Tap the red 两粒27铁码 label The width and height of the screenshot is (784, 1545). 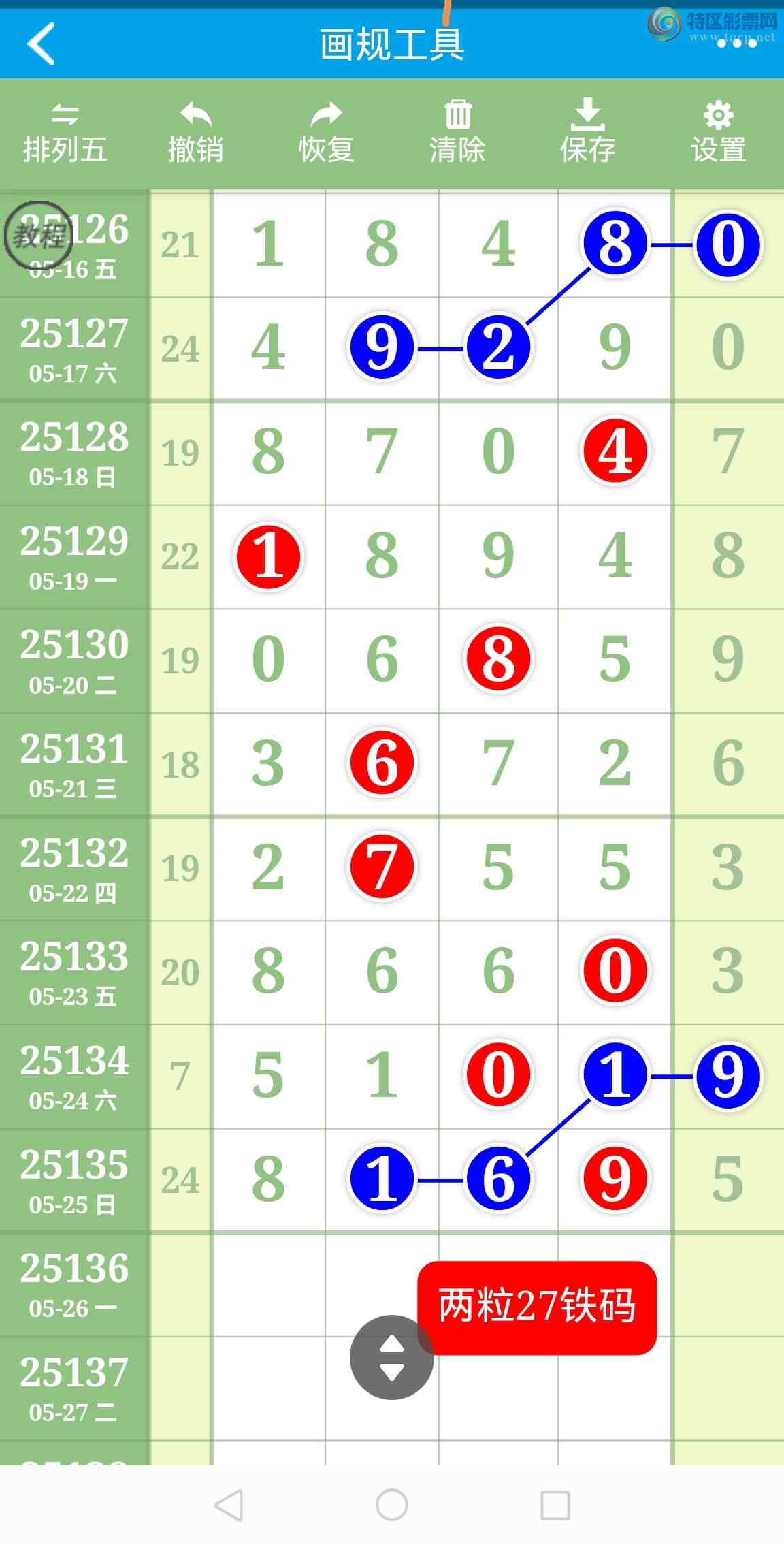[537, 1307]
